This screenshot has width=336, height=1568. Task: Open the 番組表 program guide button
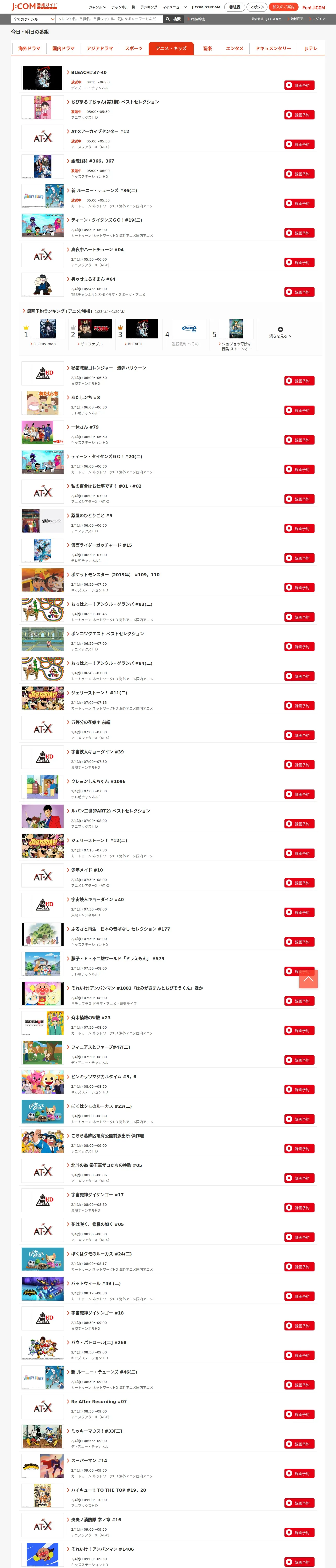(x=234, y=7)
